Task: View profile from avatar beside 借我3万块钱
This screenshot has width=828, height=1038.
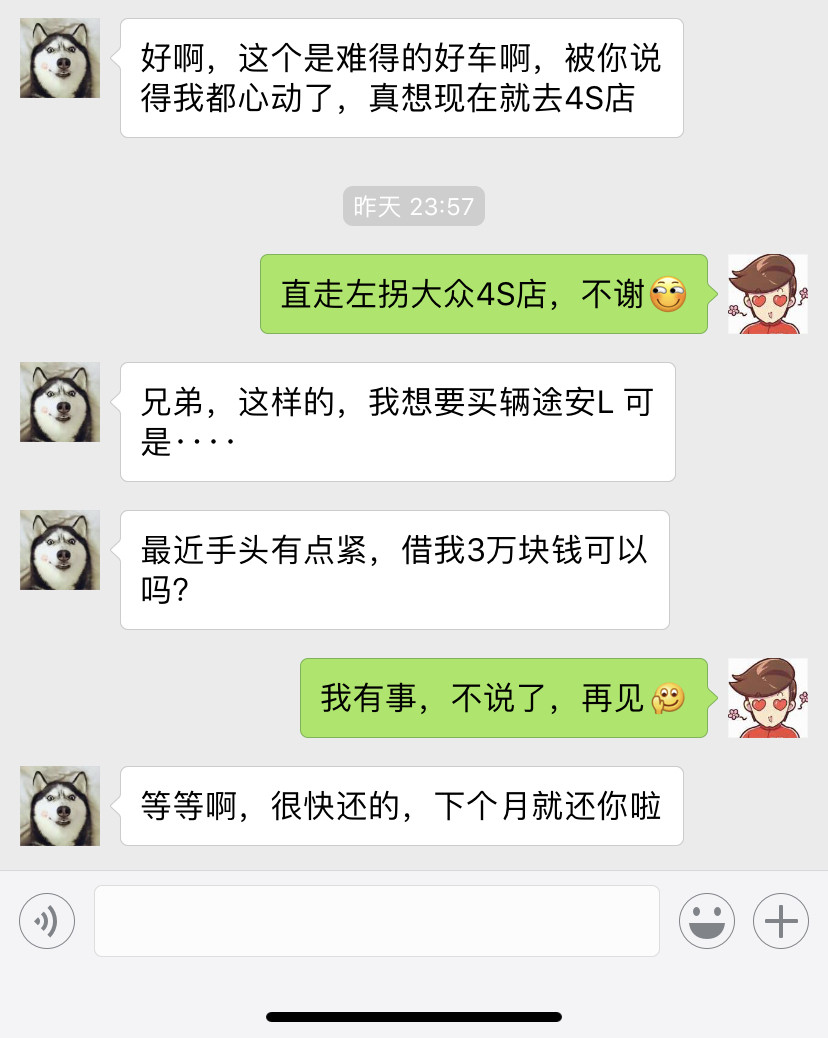Action: (60, 550)
